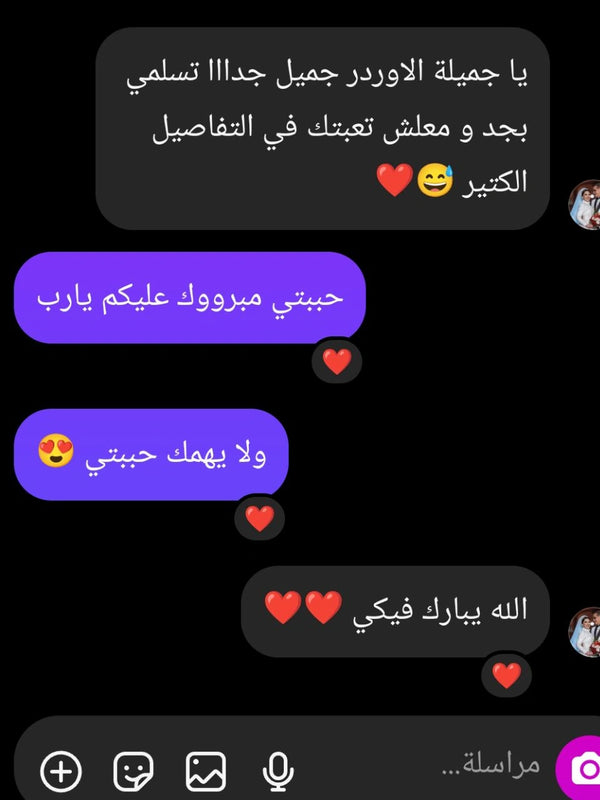Open the heart reaction under ولا يهمك حببتي
The height and width of the screenshot is (800, 600).
[x=260, y=518]
